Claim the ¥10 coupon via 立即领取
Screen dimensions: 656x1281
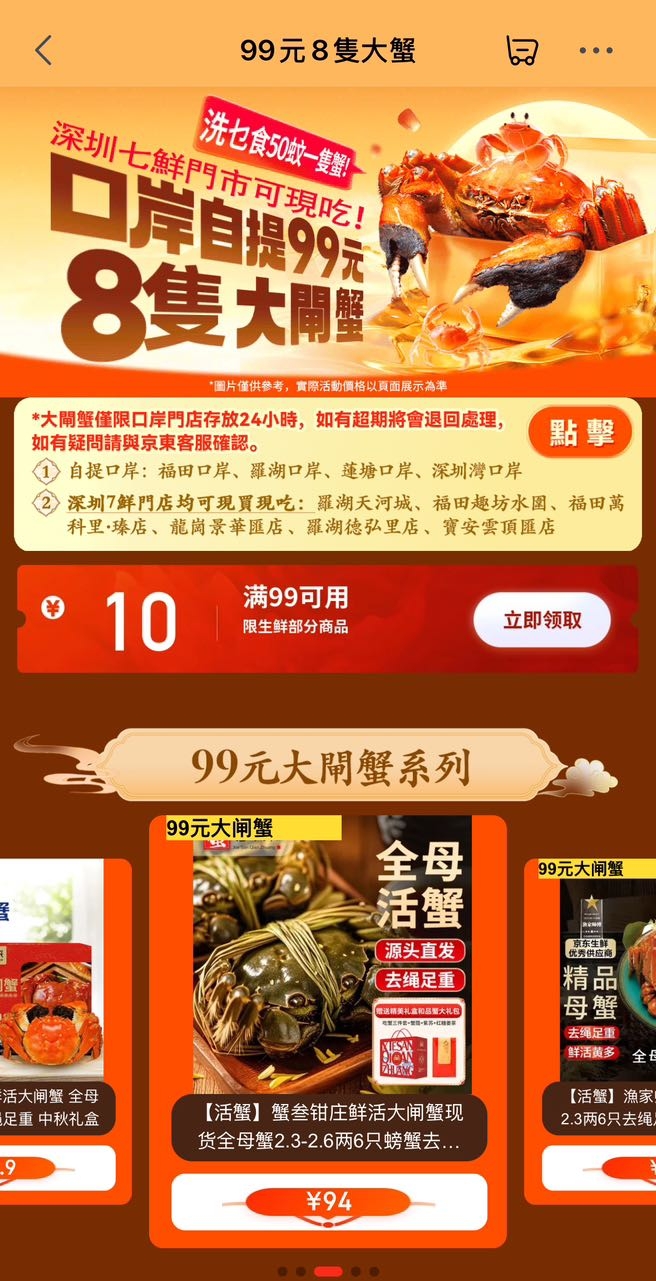tap(541, 620)
